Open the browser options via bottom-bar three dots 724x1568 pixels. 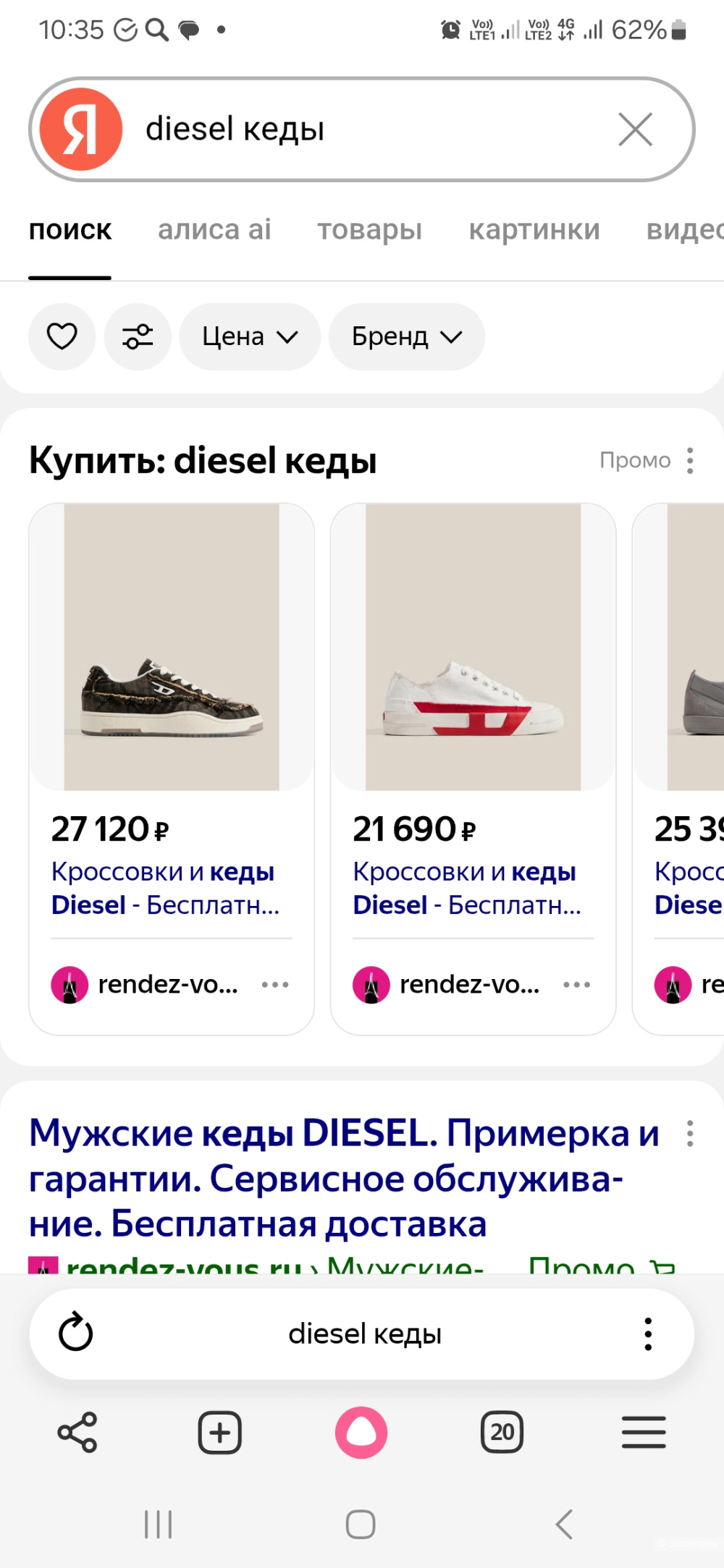click(x=647, y=1334)
